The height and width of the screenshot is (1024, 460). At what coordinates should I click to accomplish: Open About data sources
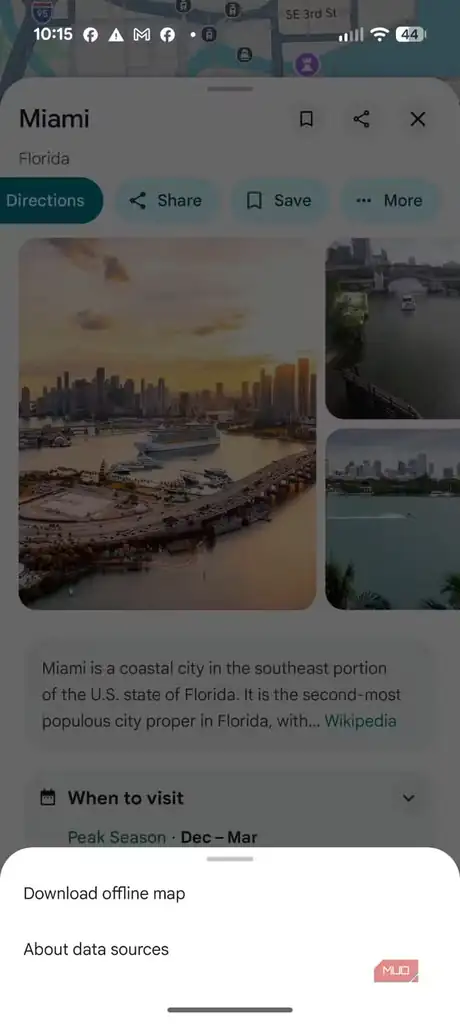[x=230, y=949]
